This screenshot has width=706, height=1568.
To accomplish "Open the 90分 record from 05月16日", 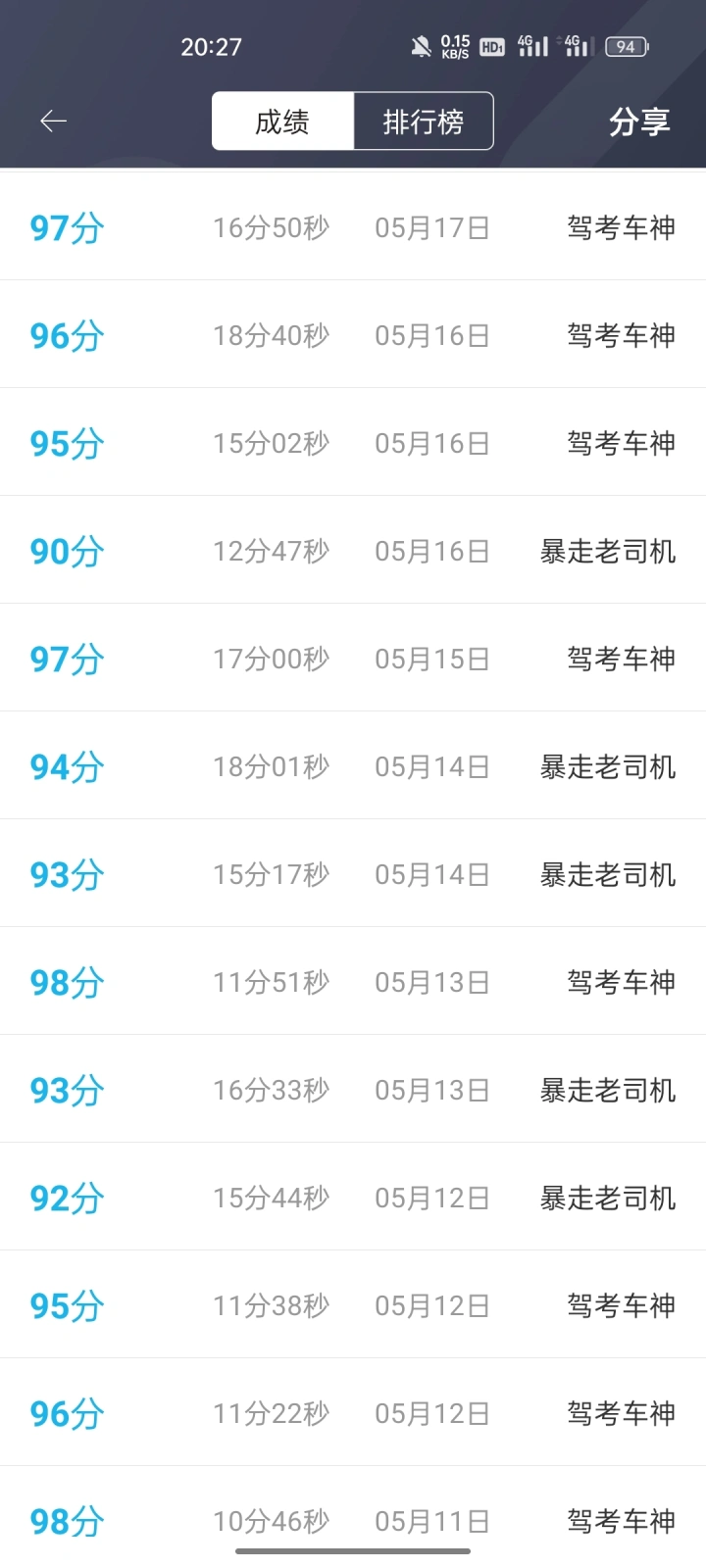I will (x=353, y=550).
